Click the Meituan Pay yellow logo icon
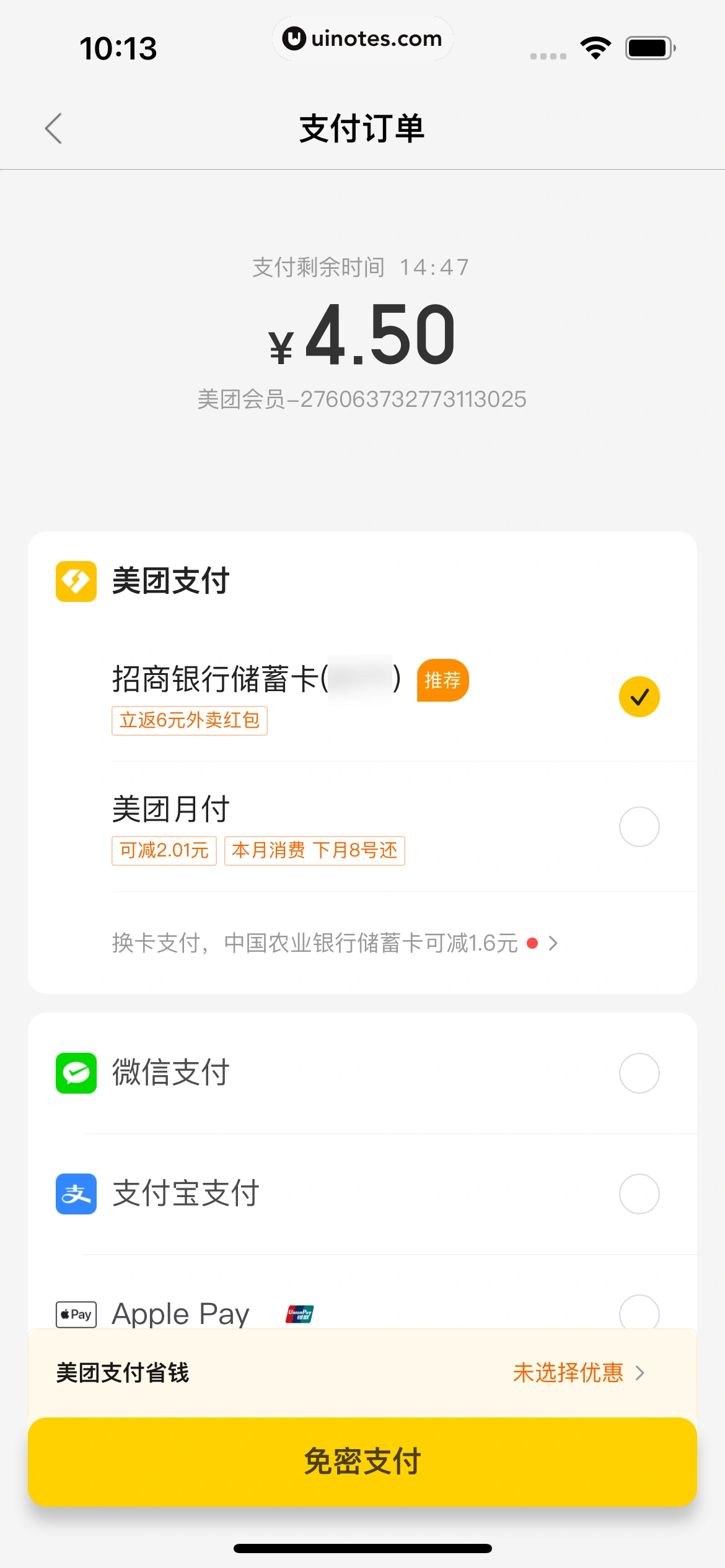 point(76,581)
